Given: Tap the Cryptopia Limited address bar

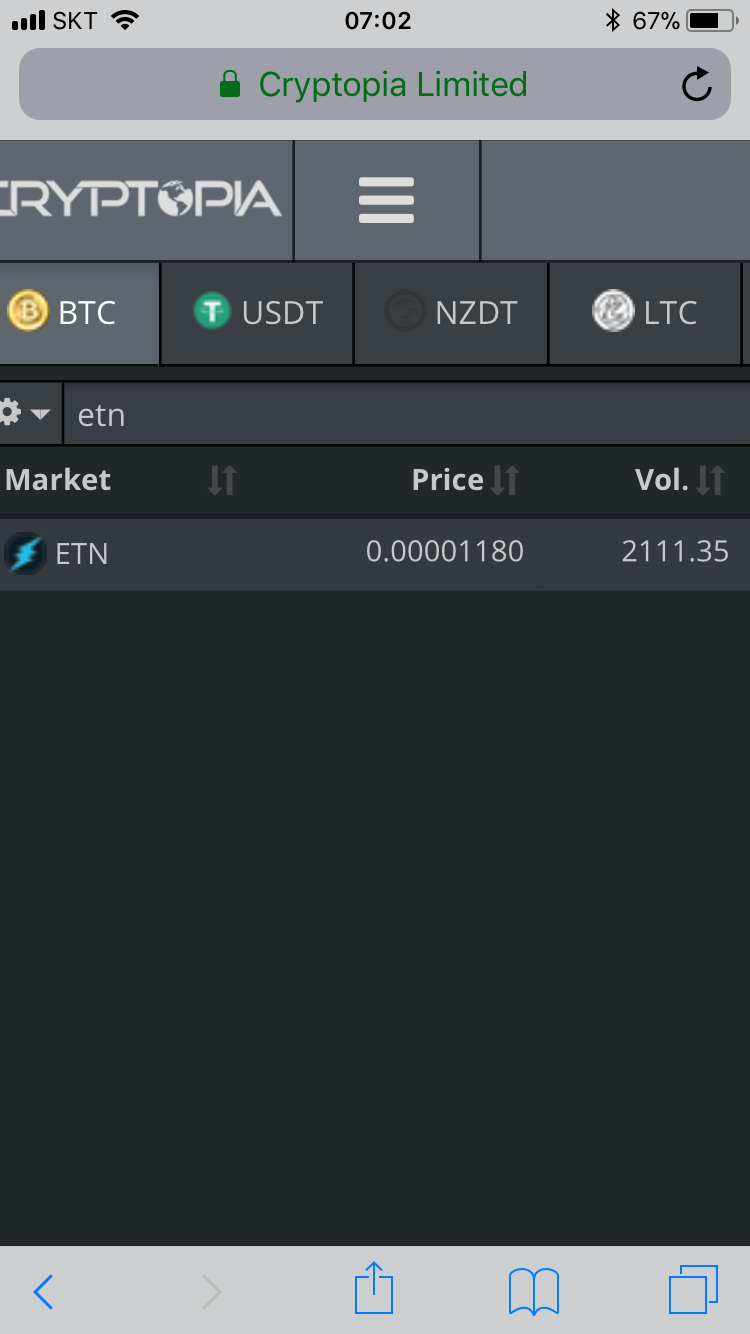Looking at the screenshot, I should pos(374,84).
